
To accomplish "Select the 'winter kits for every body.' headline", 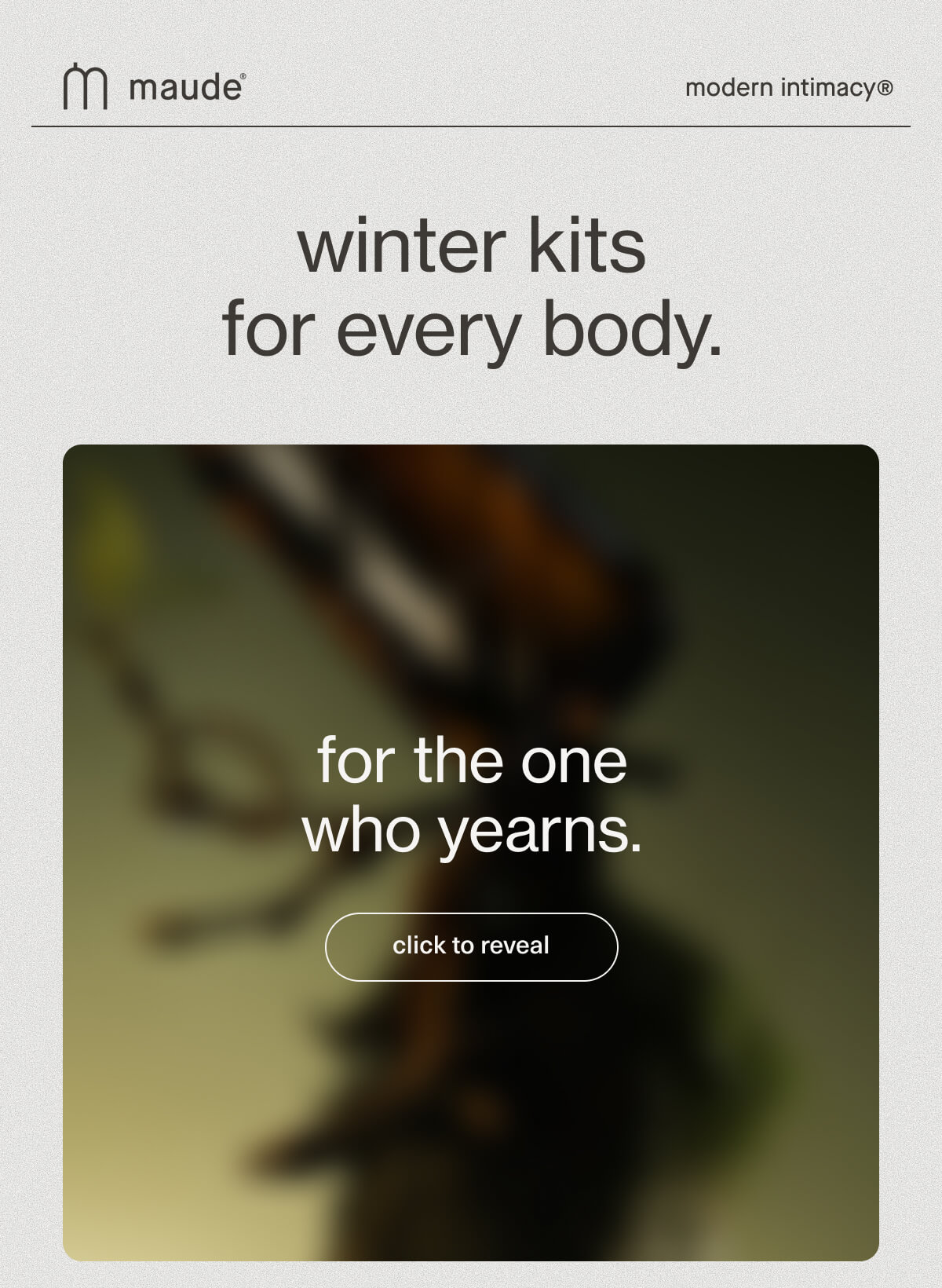I will pyautogui.click(x=471, y=291).
